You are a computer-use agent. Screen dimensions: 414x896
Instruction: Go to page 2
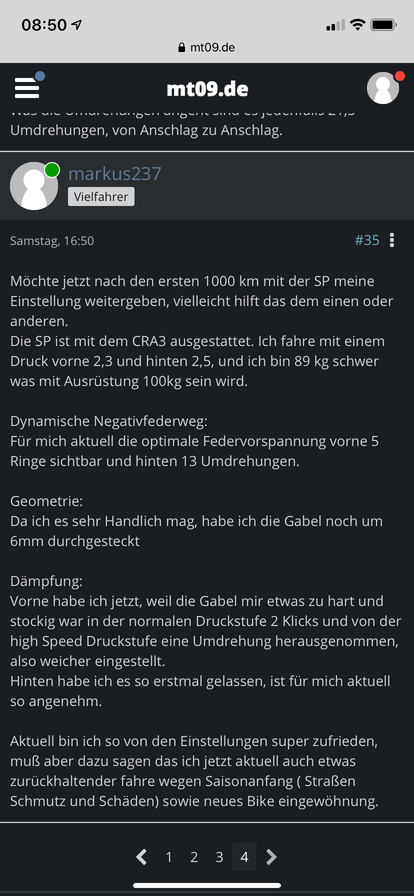point(194,857)
